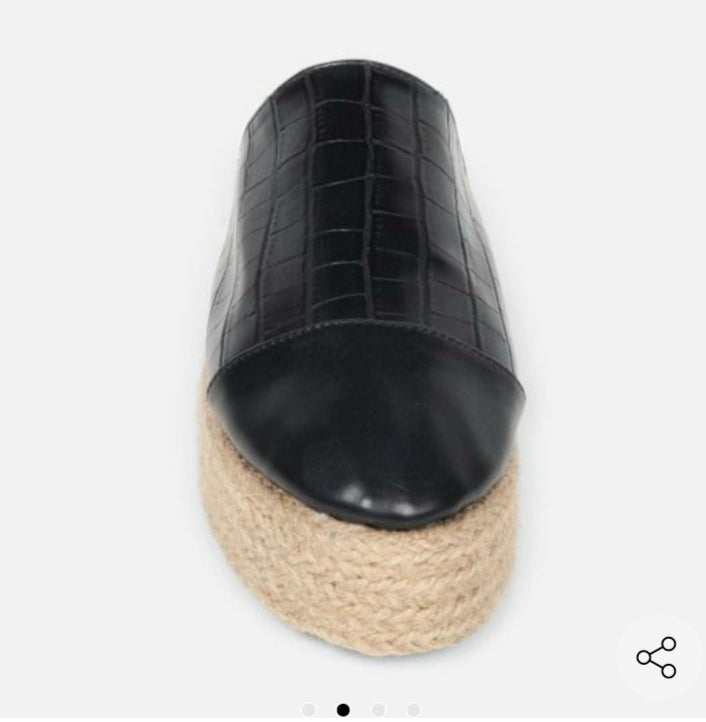This screenshot has width=706, height=722.
Task: Jump to the third image dot
Action: (x=379, y=710)
